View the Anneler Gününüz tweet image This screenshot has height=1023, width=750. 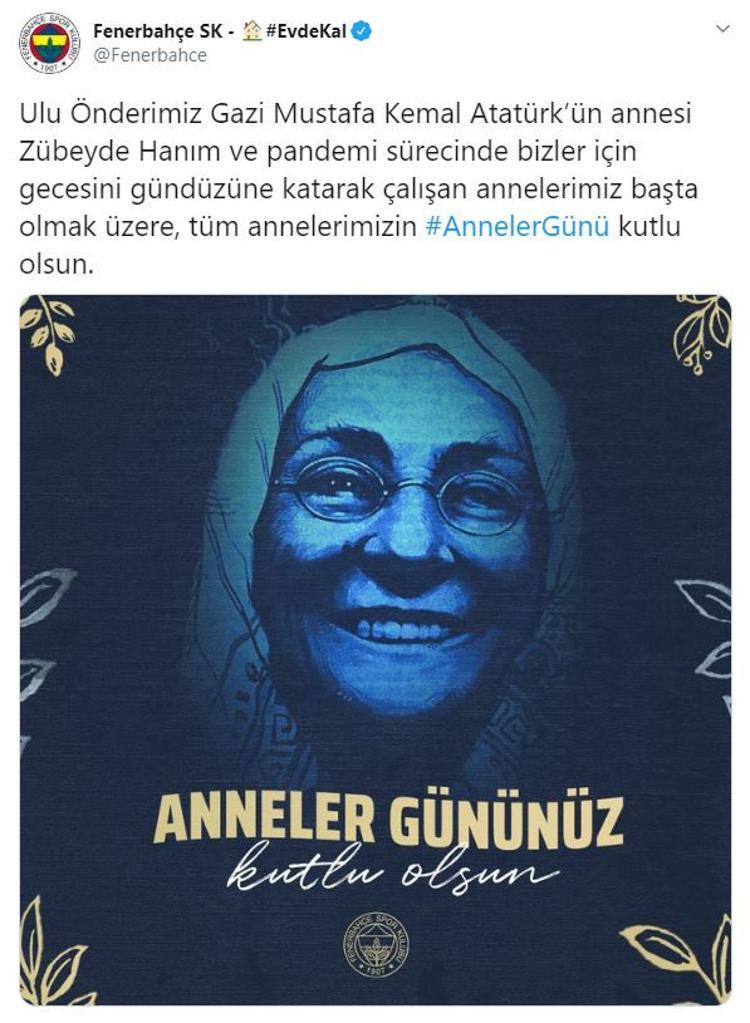coord(375,650)
